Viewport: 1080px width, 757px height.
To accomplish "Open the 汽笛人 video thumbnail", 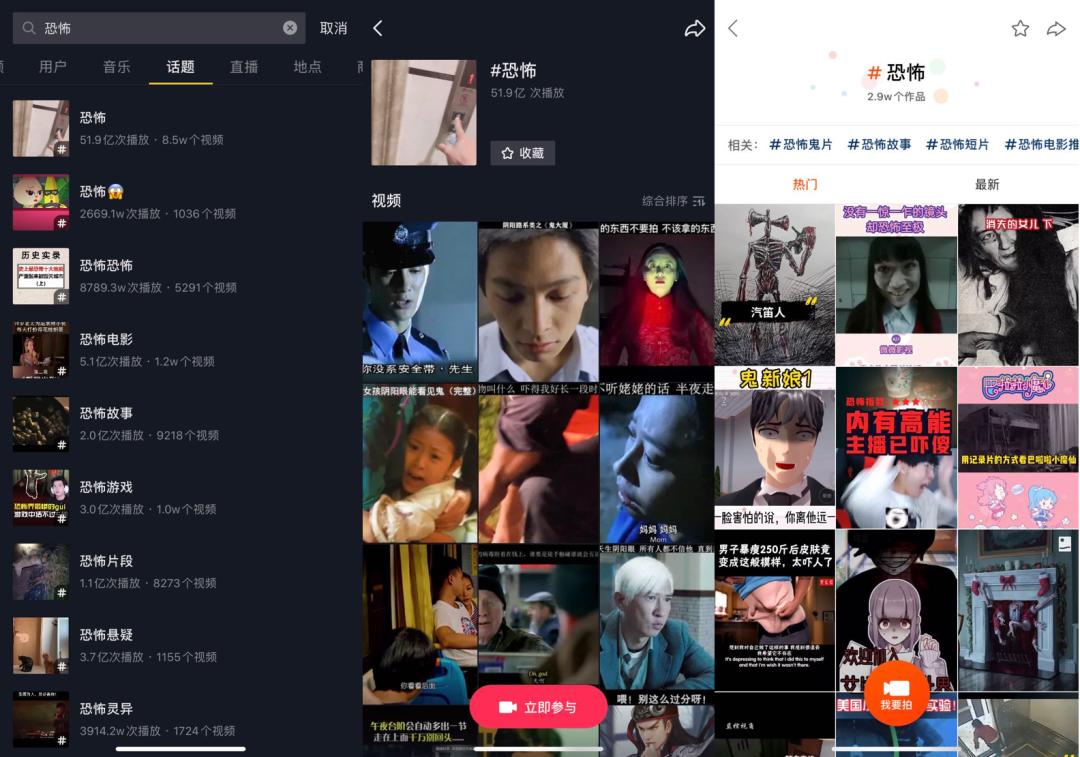I will [x=774, y=285].
